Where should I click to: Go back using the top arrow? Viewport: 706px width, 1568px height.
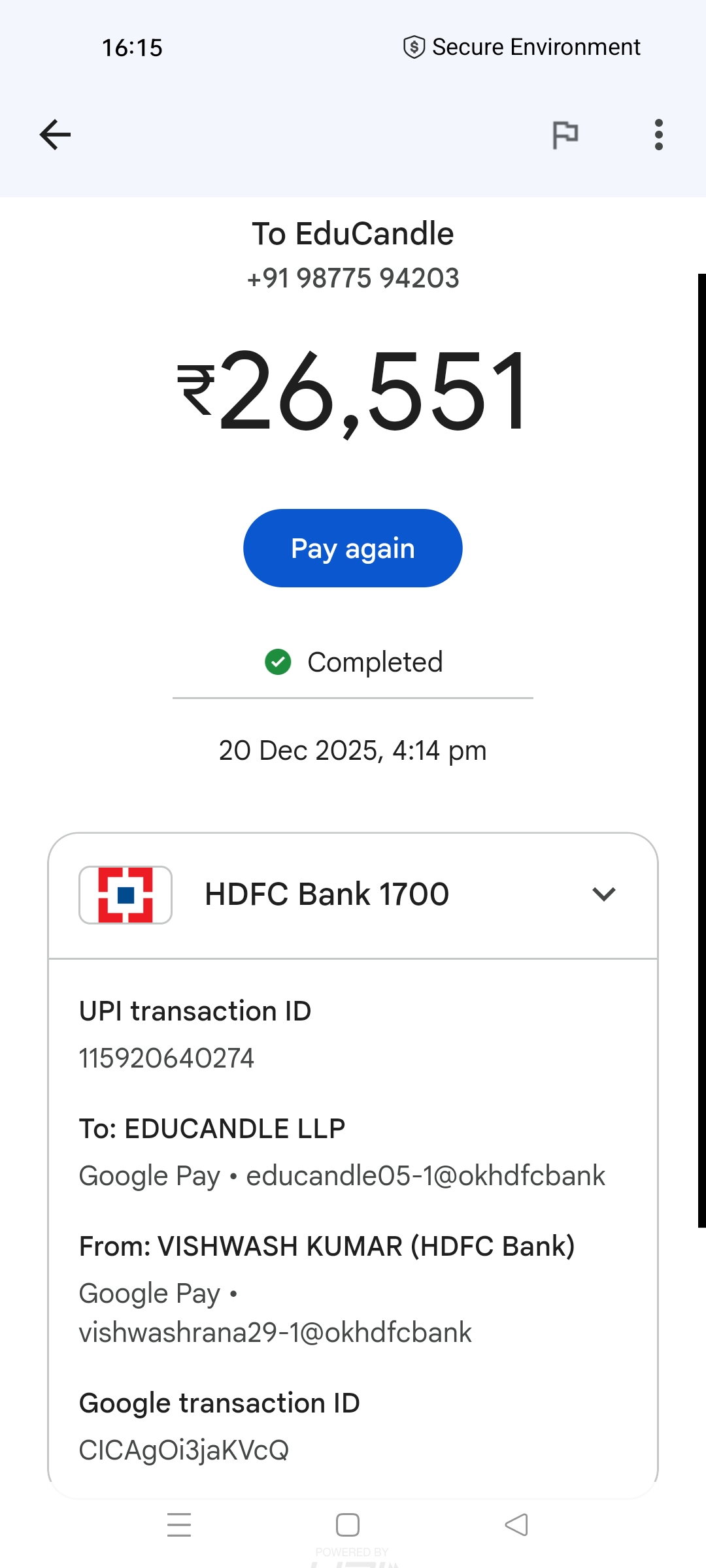(55, 135)
